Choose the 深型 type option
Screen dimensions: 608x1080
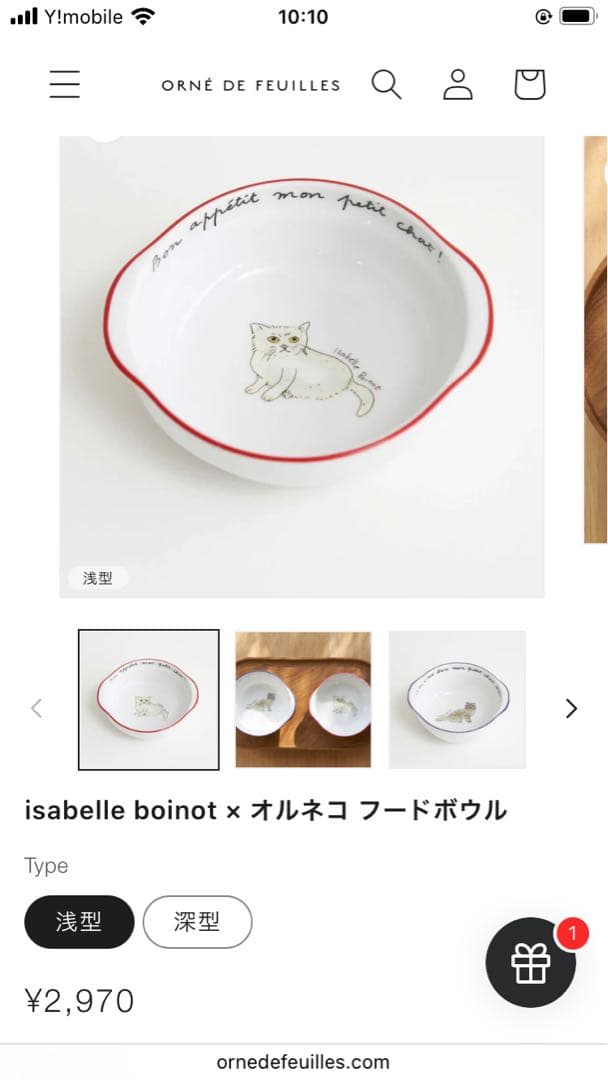[x=197, y=921]
